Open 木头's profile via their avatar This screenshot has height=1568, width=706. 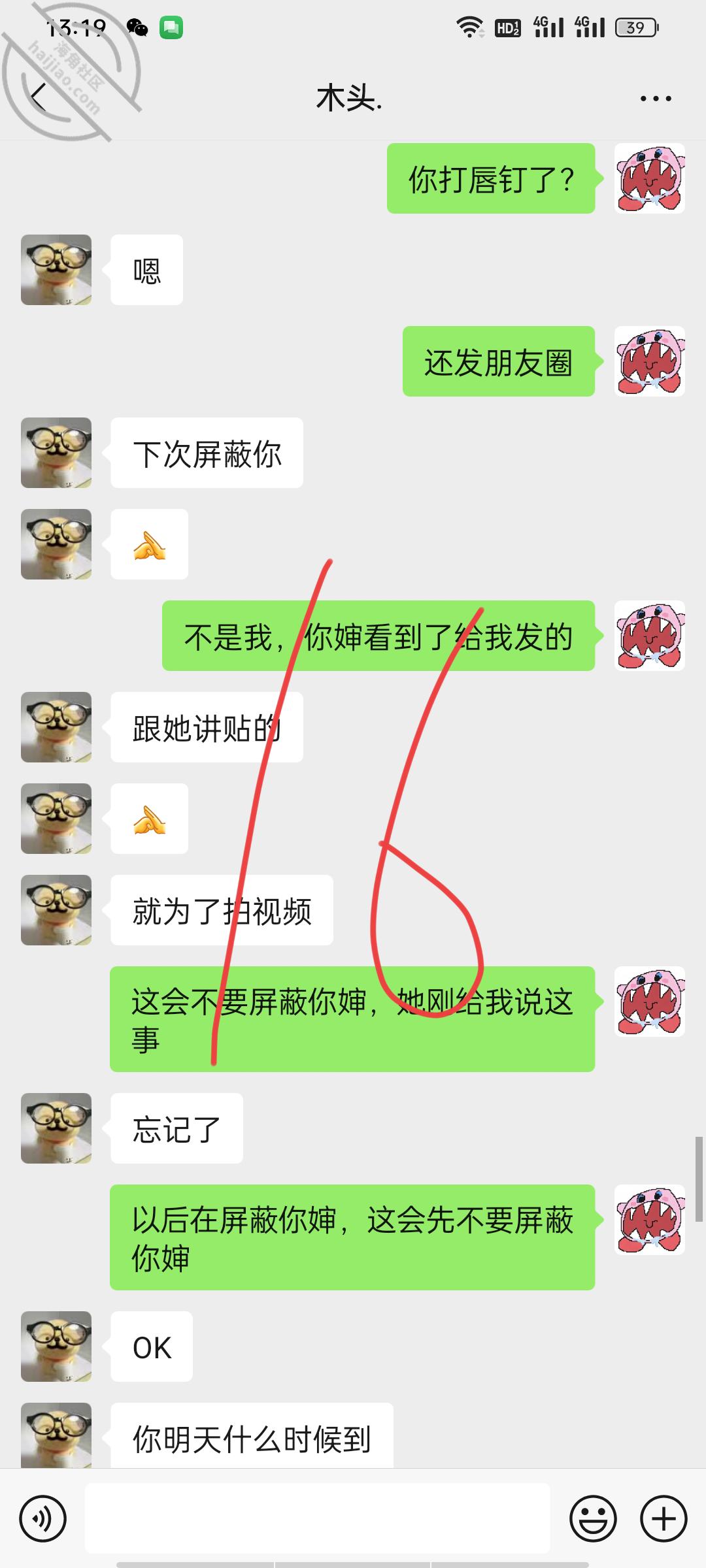55,269
